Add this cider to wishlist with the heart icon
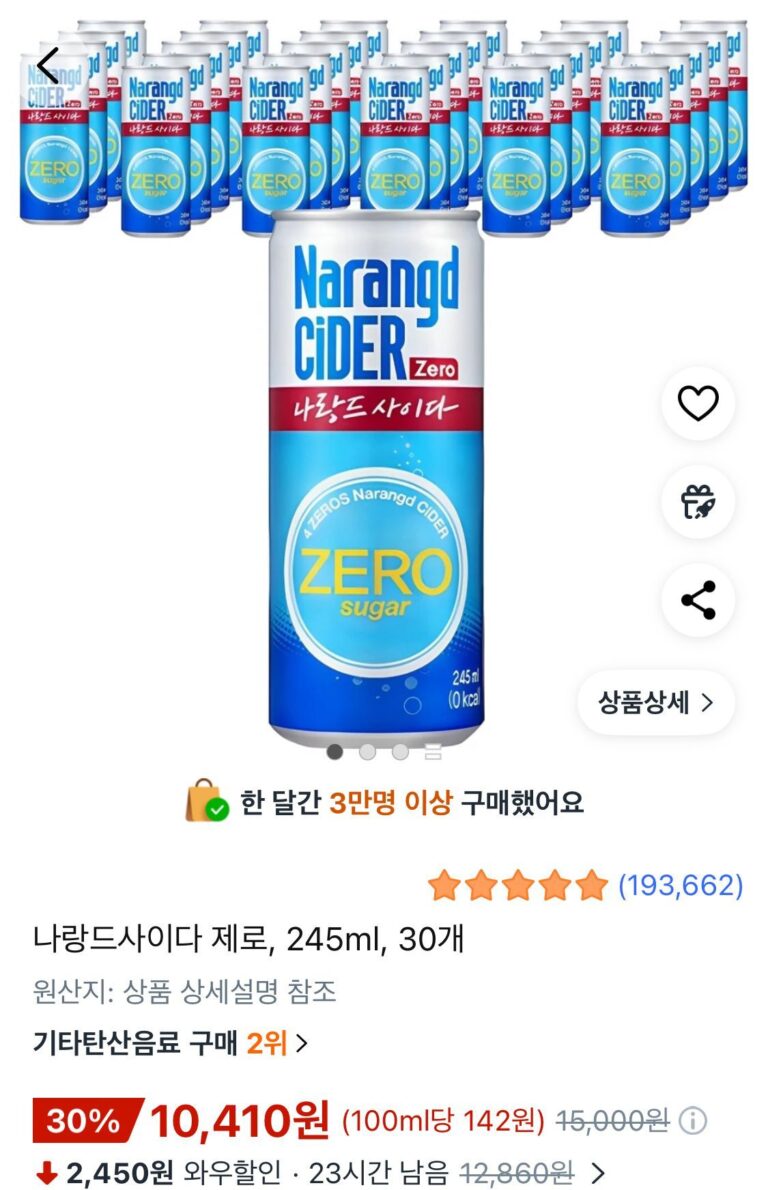This screenshot has height=1190, width=768. click(x=698, y=403)
